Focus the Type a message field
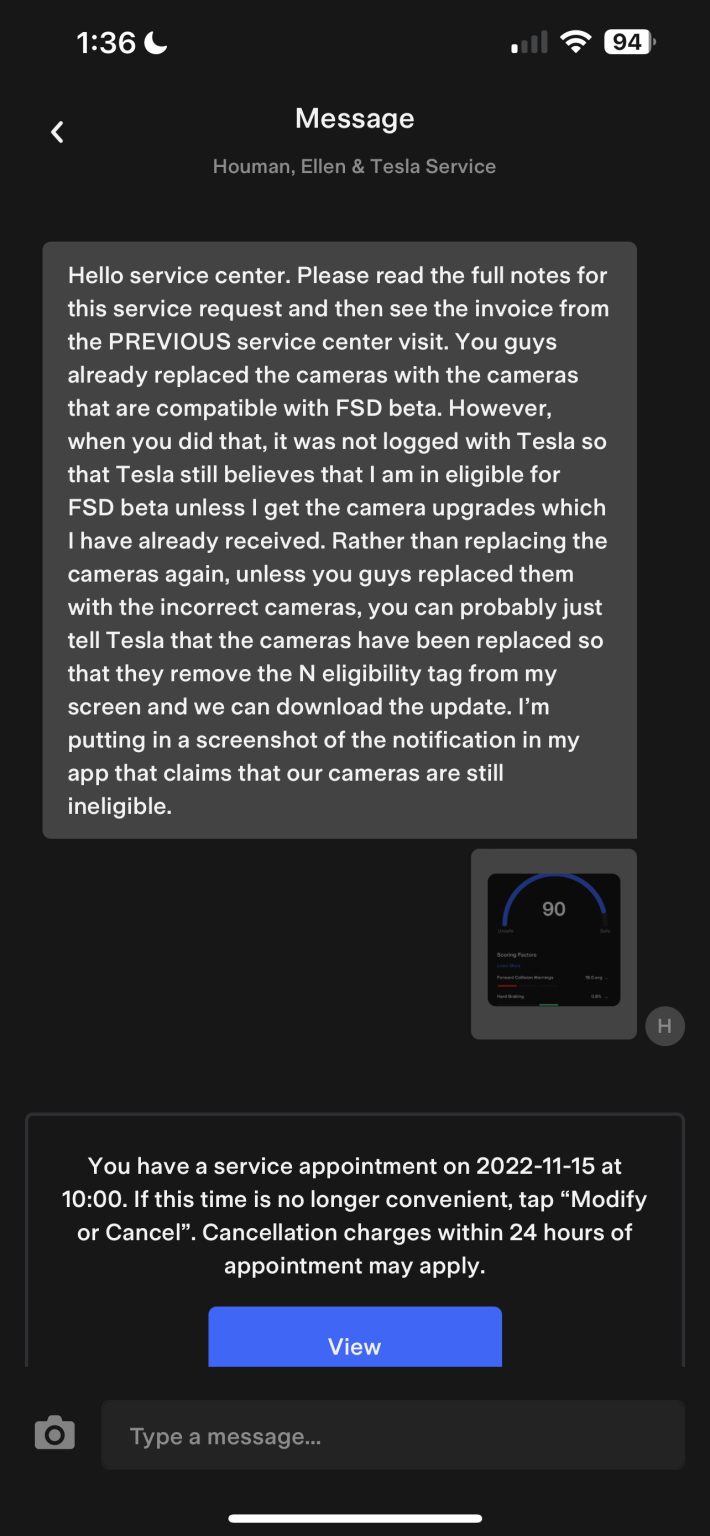The image size is (710, 1536). coord(393,1435)
